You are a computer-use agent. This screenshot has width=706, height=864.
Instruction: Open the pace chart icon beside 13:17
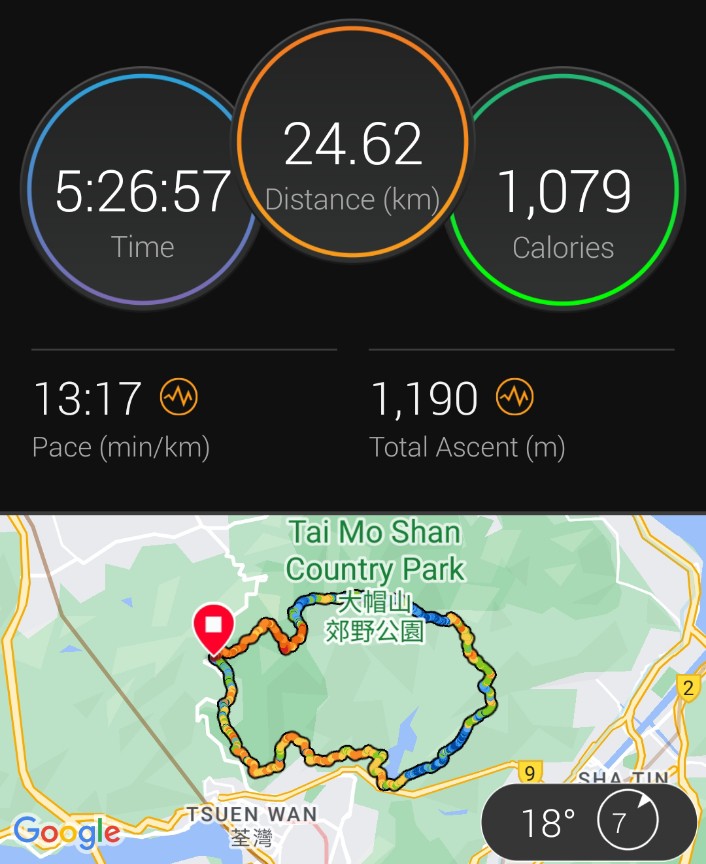click(x=179, y=398)
